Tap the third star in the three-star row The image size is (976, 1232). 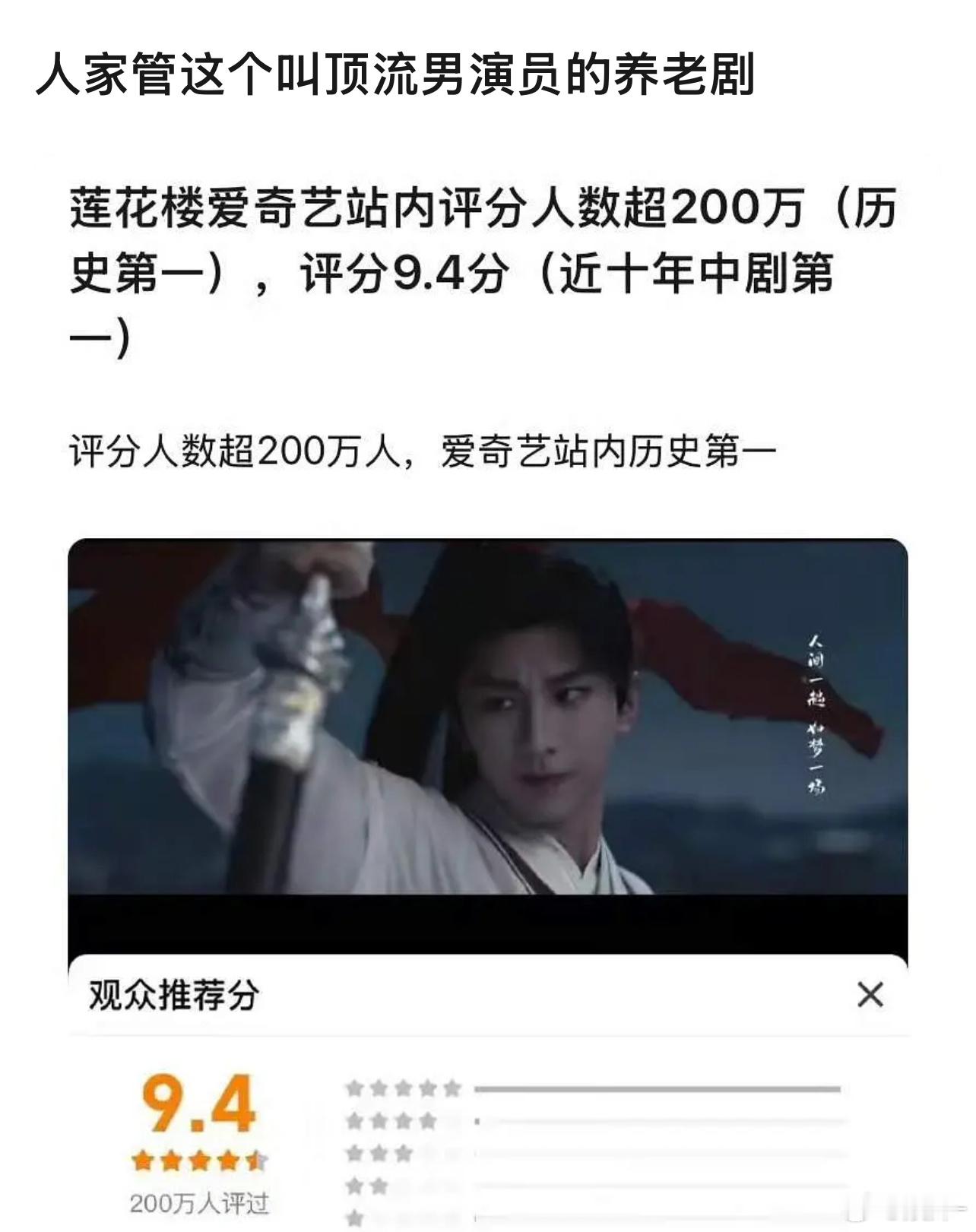point(401,1153)
